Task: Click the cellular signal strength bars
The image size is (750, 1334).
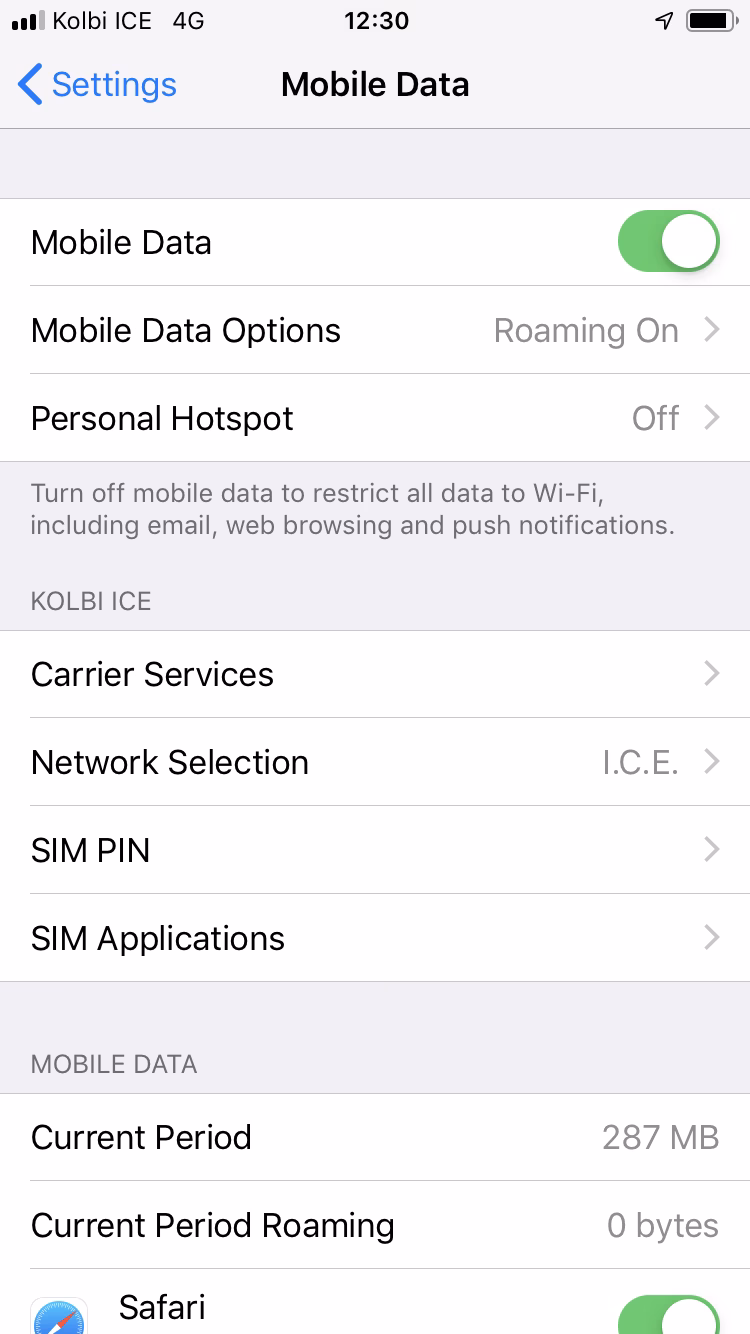Action: pyautogui.click(x=25, y=20)
